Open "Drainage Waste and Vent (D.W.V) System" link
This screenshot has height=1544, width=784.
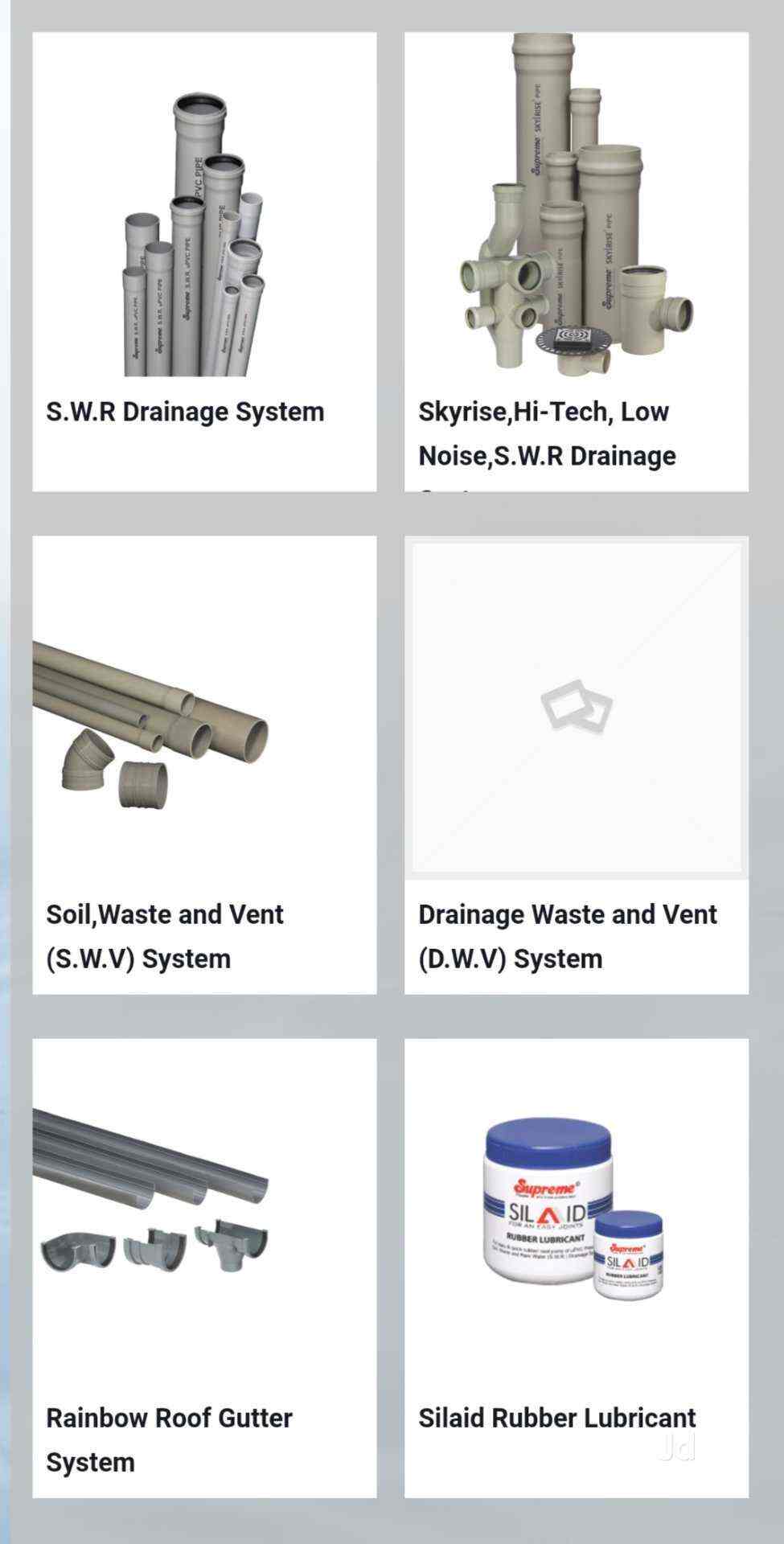pyautogui.click(x=569, y=935)
